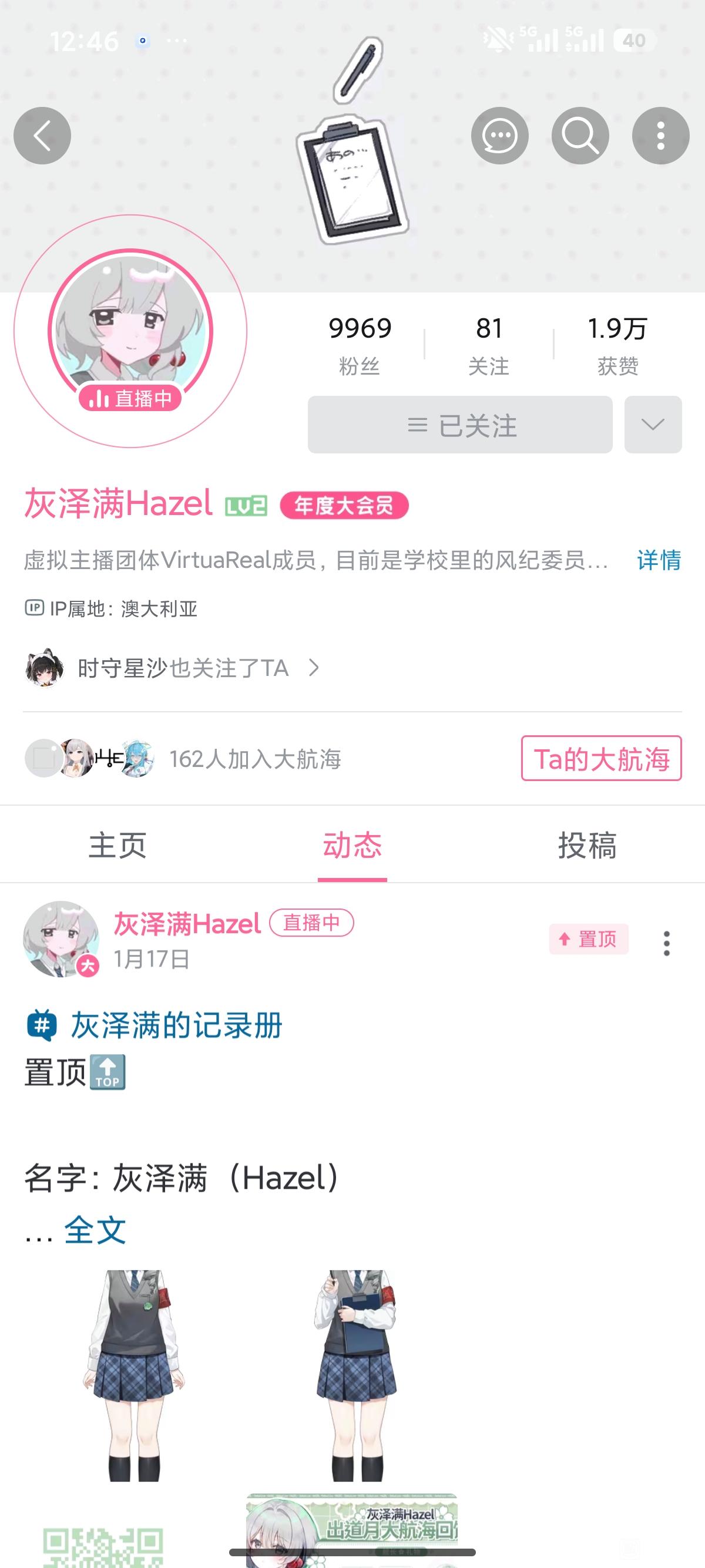
Task: Open private message chat icon
Action: [499, 136]
